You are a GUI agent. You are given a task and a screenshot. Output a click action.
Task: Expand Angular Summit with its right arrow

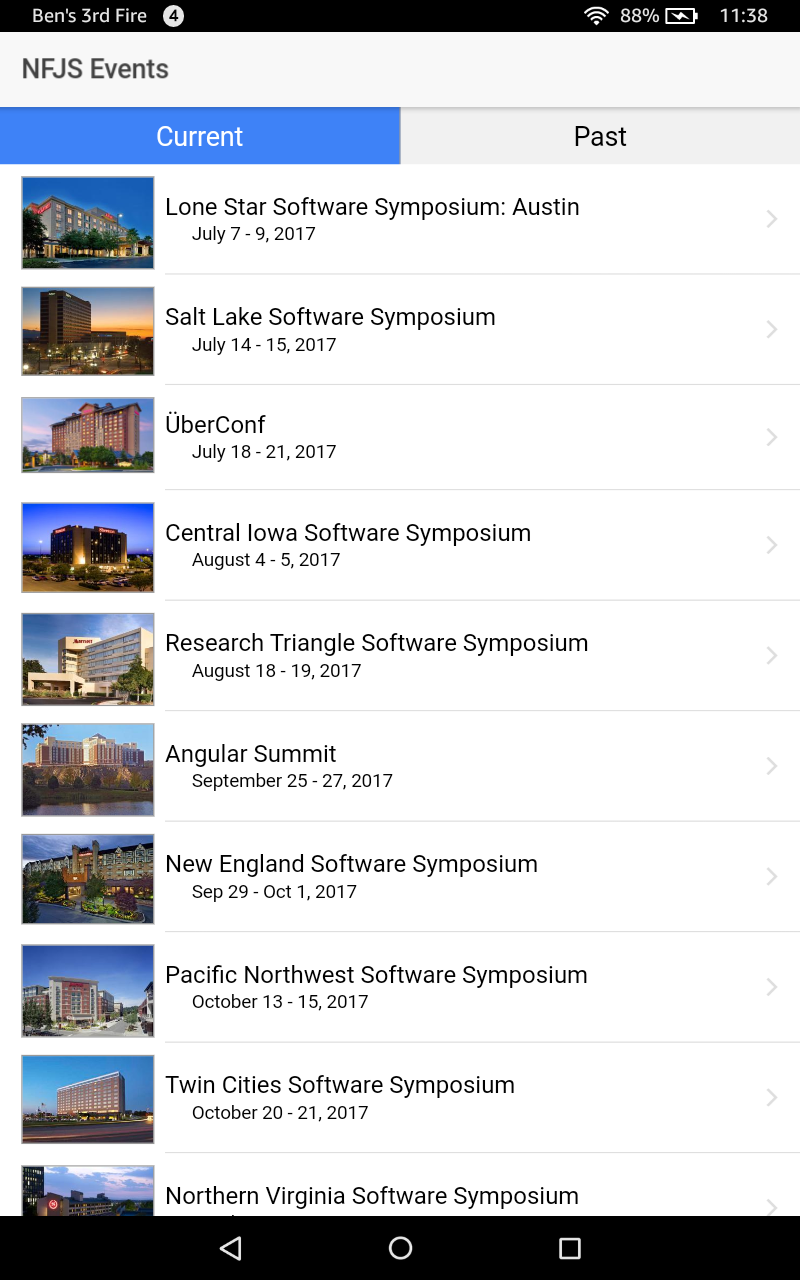click(x=771, y=766)
